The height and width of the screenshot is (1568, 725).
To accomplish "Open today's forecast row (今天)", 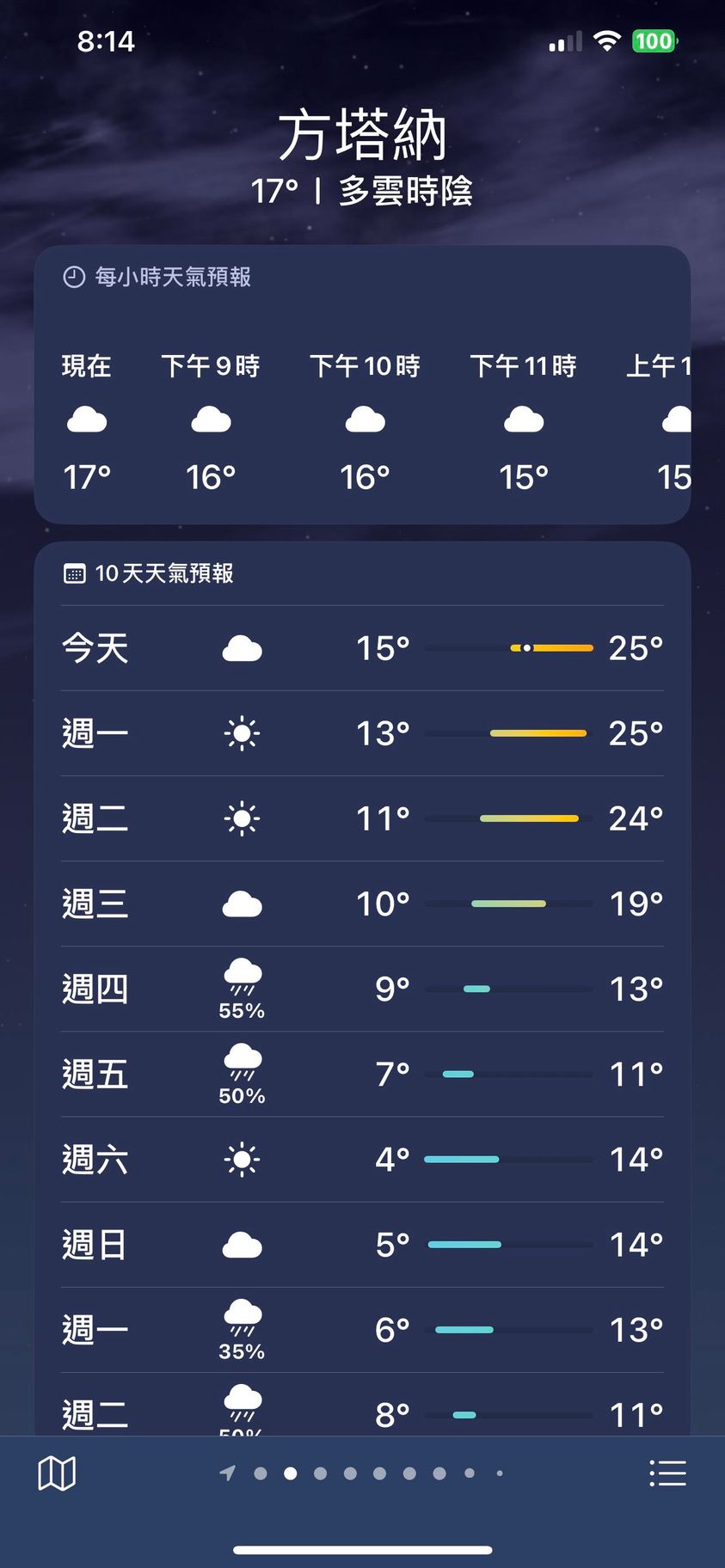I will [x=362, y=648].
